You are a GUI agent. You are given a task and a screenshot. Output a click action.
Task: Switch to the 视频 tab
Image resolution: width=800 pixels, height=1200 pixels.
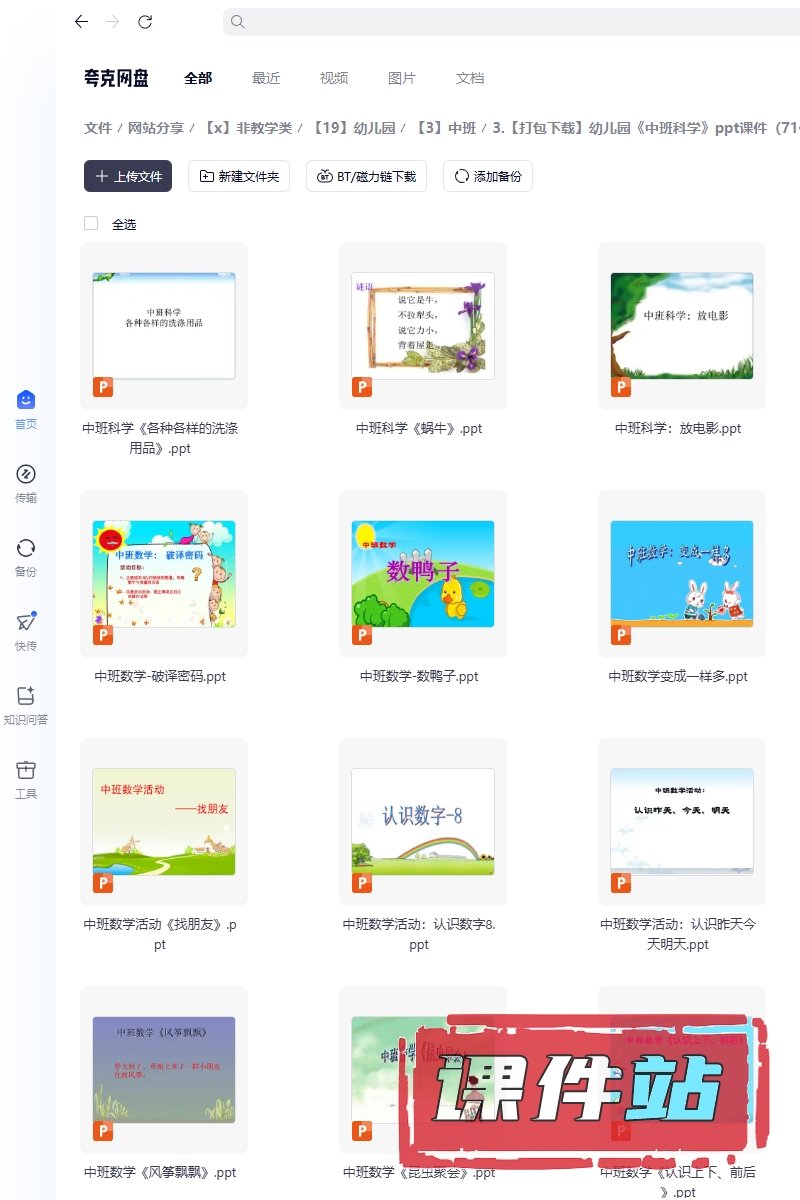[334, 78]
